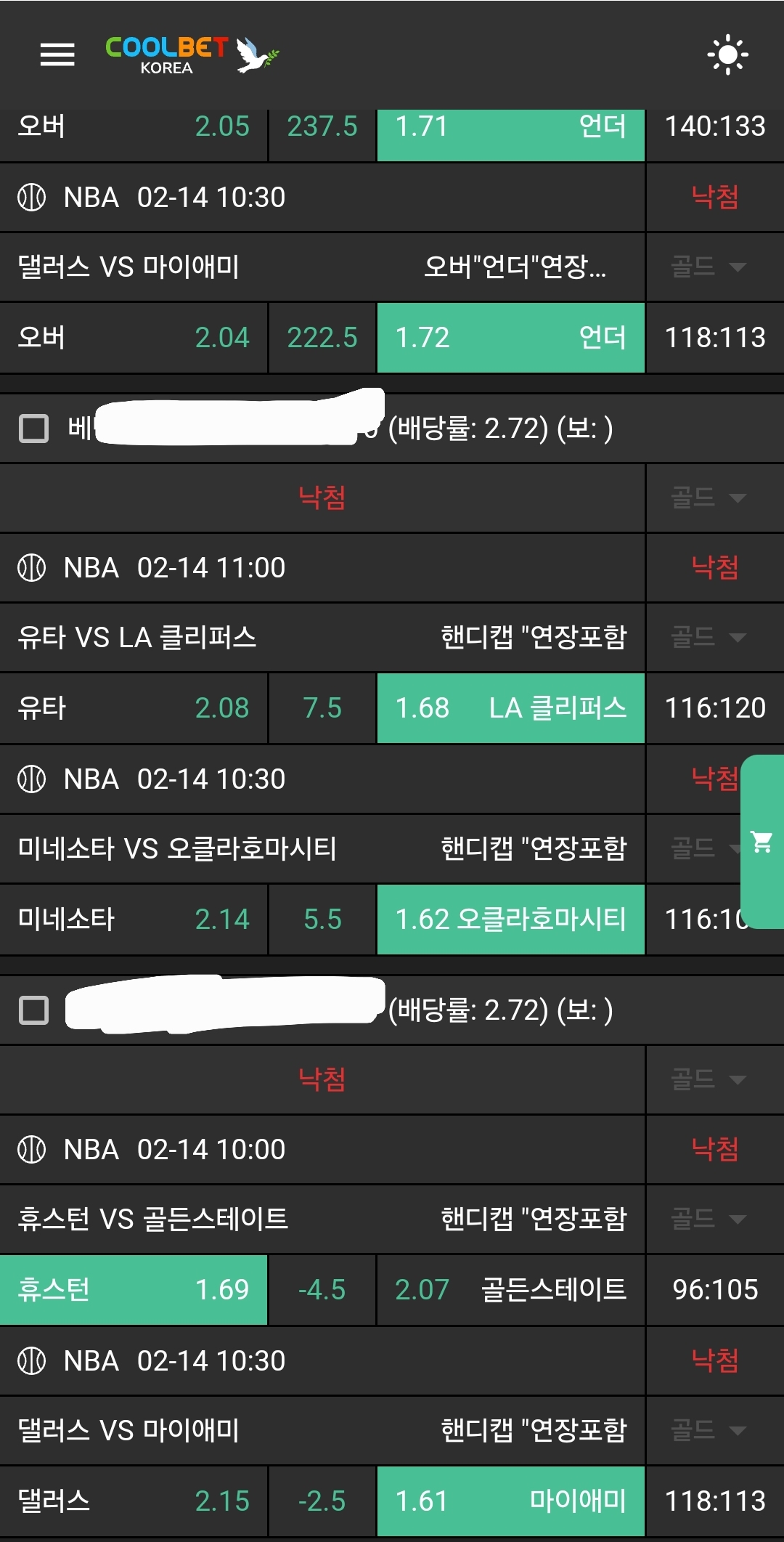Expand the 골드 dropdown beside 휴스턴 VS 골든스테이트
784x1542 pixels.
709,1219
